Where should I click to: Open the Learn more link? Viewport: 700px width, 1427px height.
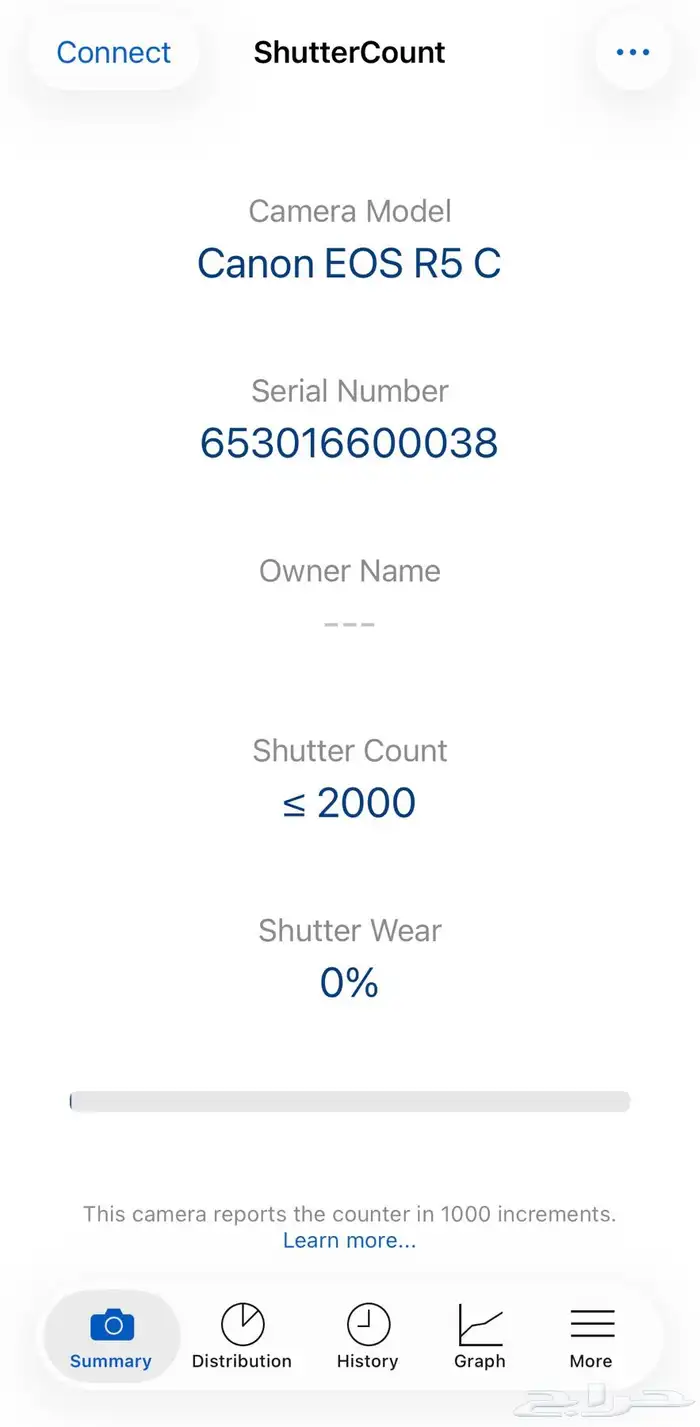coord(349,1241)
